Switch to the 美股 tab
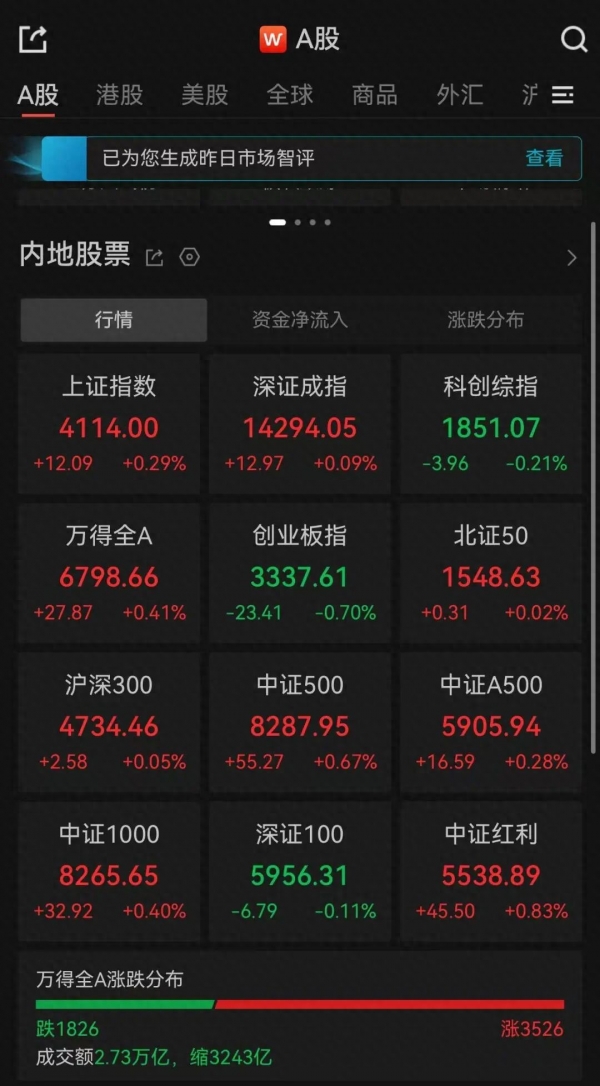Viewport: 600px width, 1086px height. click(x=204, y=95)
